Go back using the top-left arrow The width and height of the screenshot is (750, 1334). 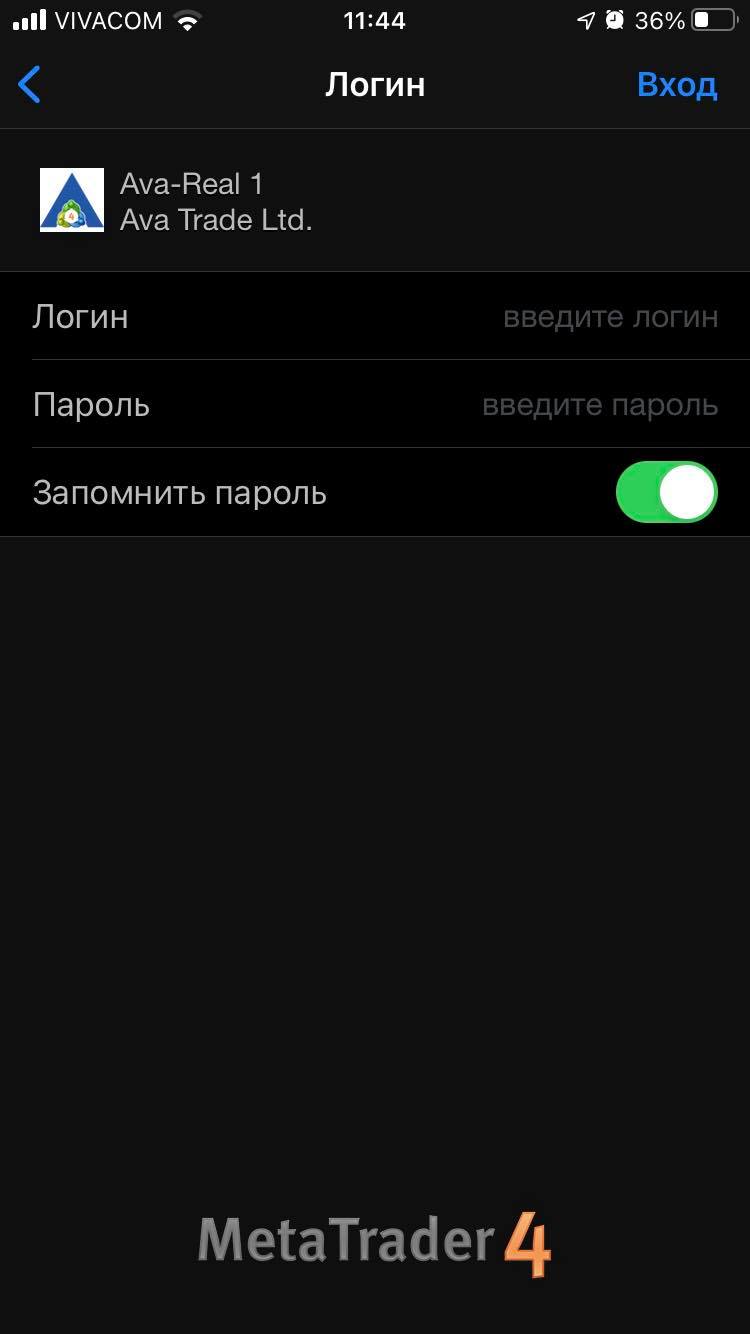coord(30,85)
